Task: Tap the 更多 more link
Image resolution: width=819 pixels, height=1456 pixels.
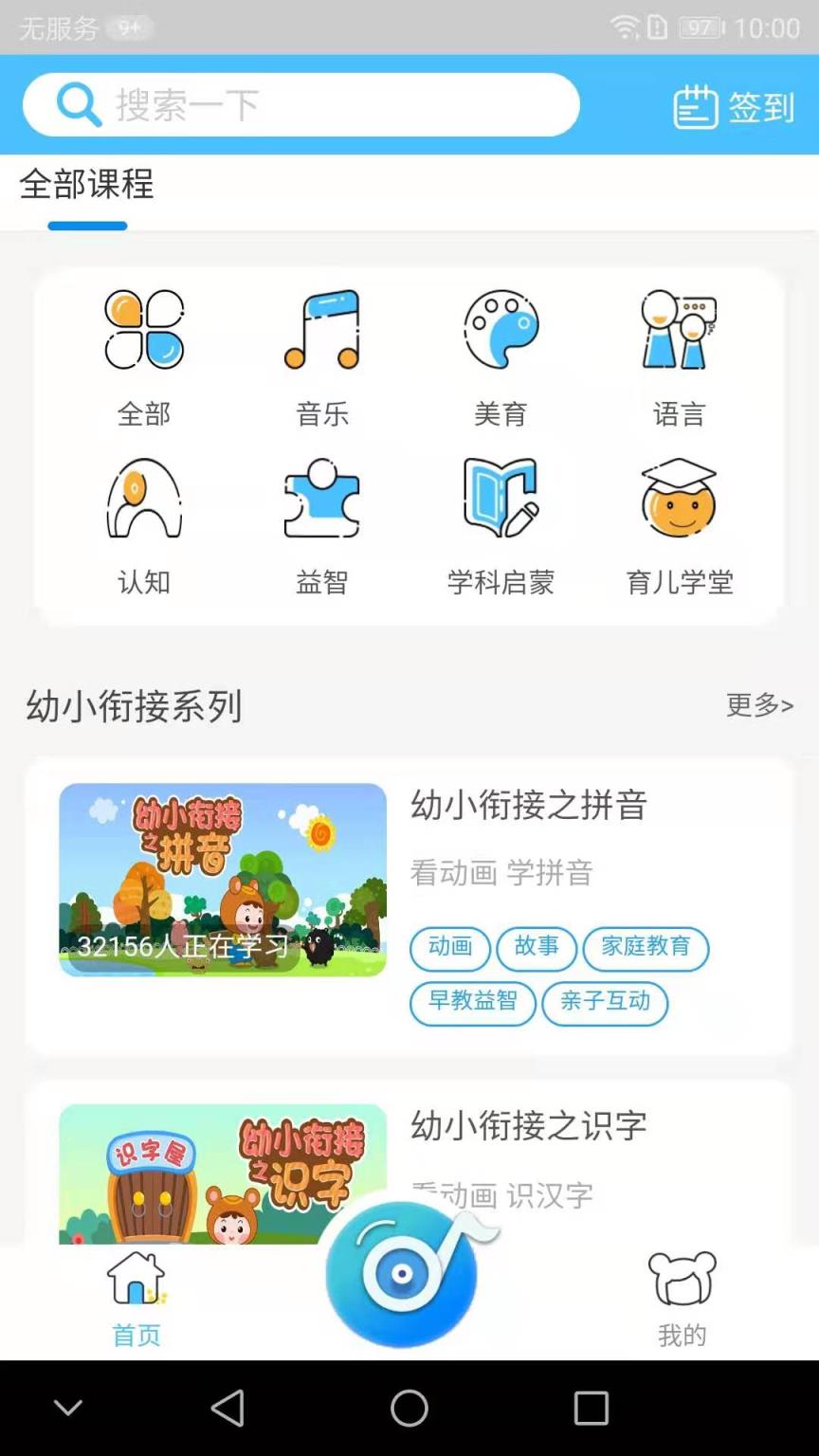Action: pyautogui.click(x=759, y=706)
